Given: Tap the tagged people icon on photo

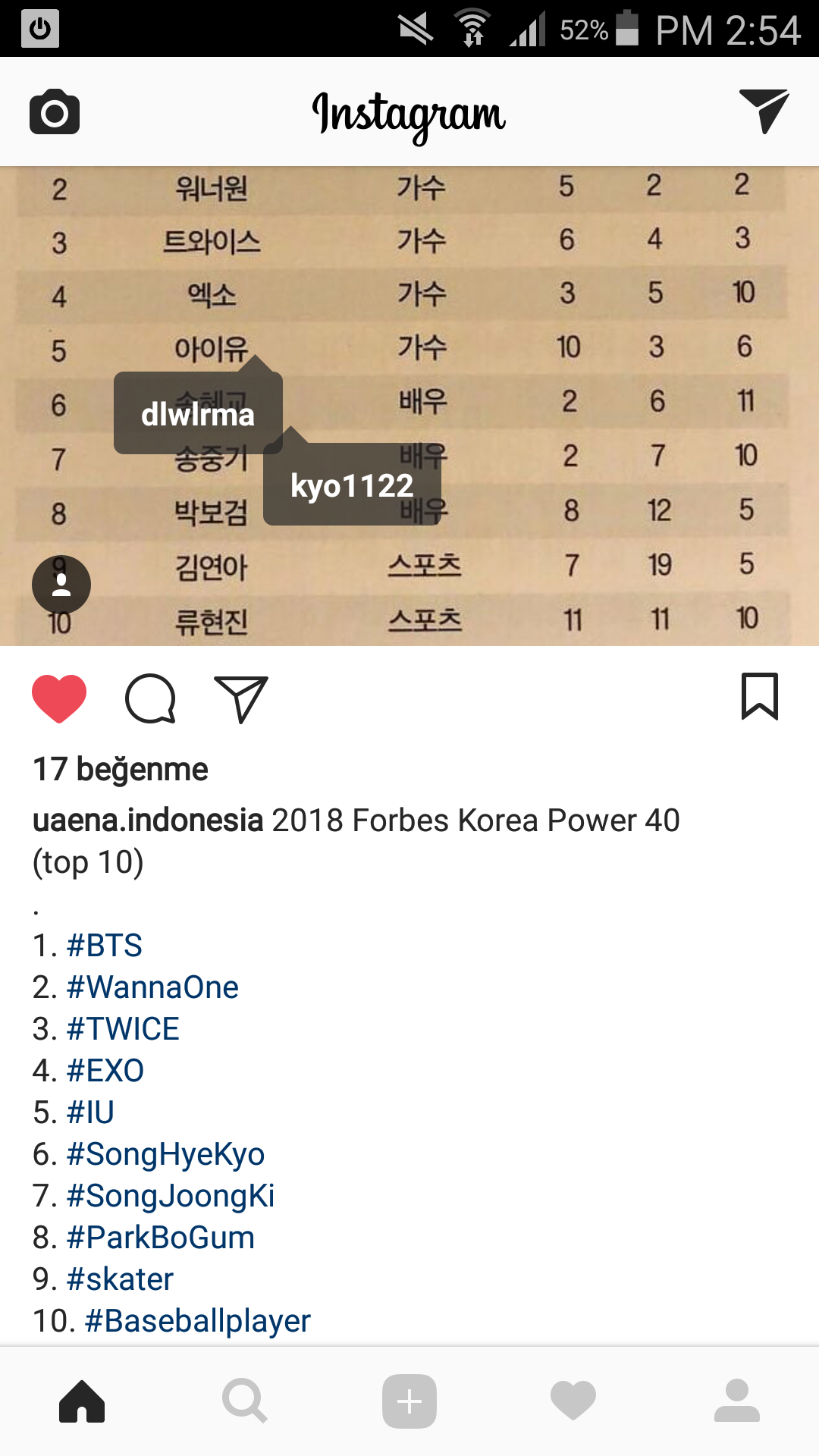Looking at the screenshot, I should click(61, 585).
